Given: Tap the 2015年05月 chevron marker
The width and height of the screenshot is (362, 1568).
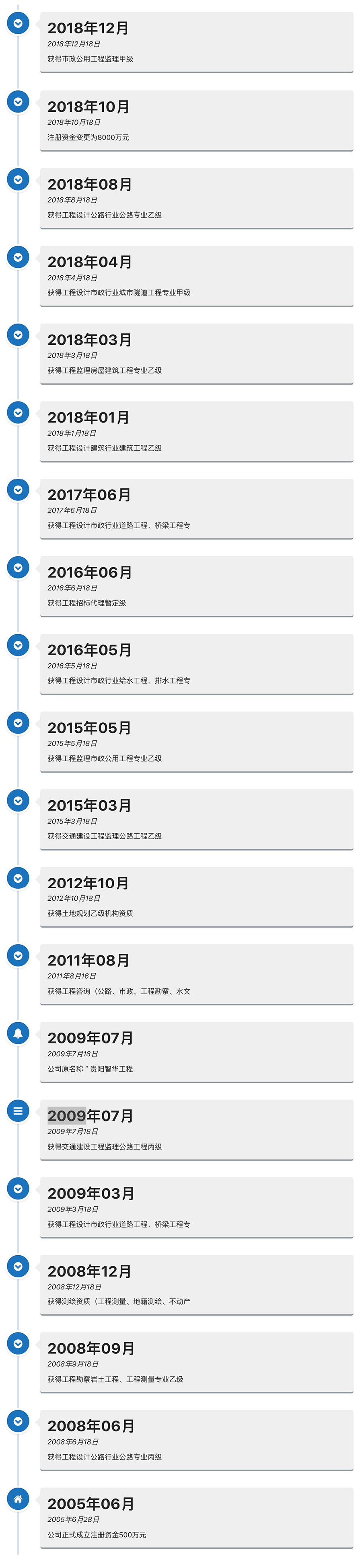Looking at the screenshot, I should [x=18, y=723].
